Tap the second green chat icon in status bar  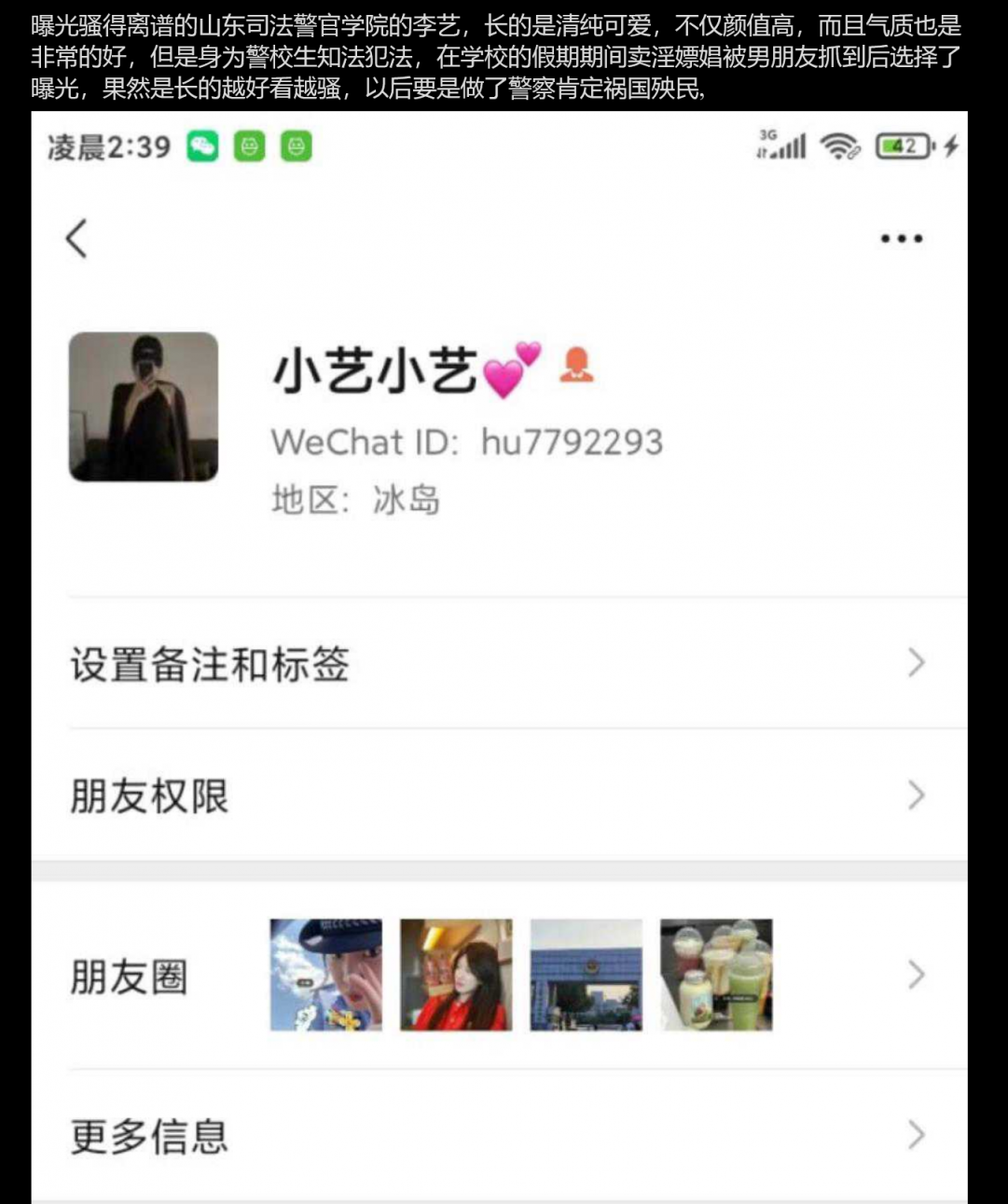250,146
